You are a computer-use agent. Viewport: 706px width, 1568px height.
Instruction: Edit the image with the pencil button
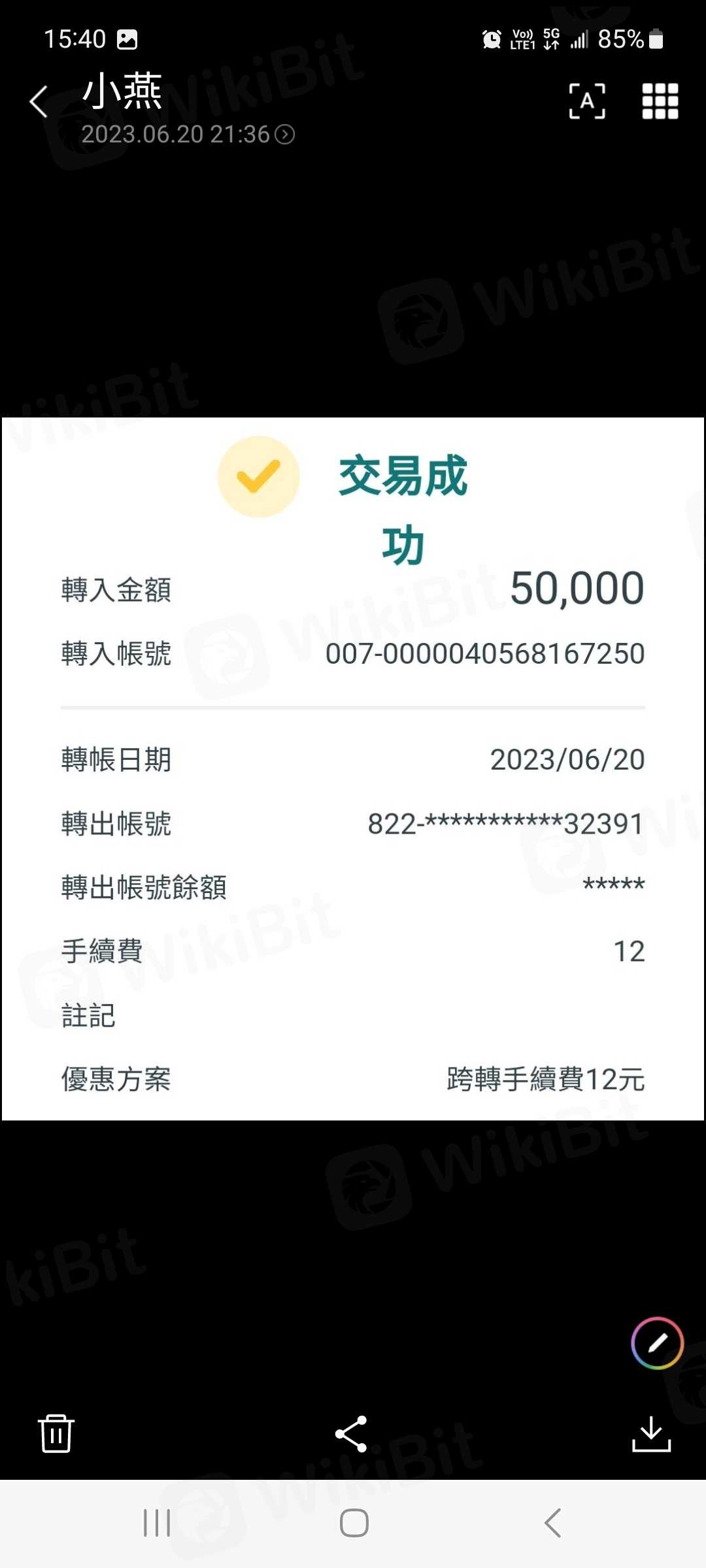click(657, 1343)
